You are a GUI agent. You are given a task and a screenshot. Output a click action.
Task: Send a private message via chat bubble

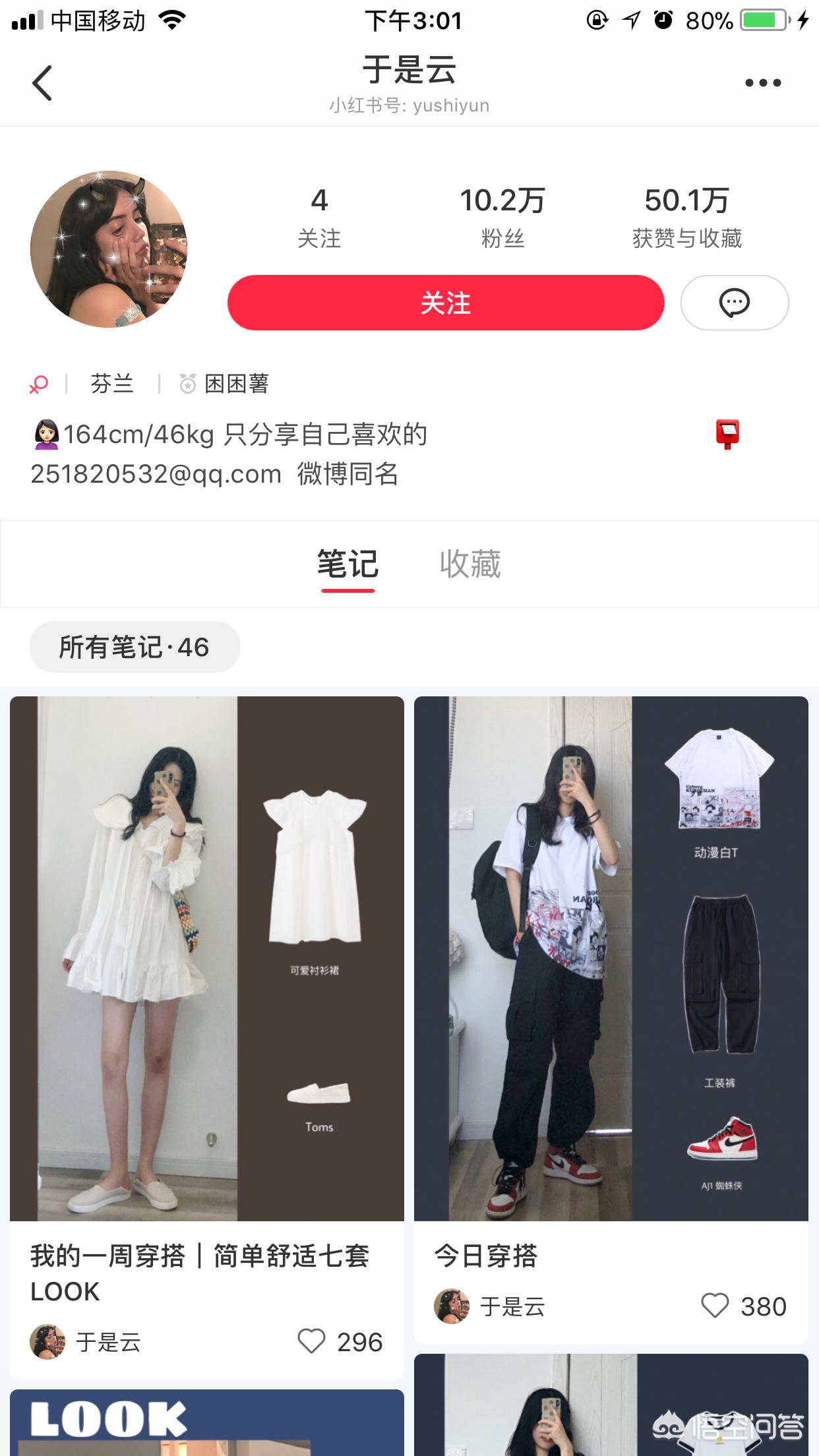tap(734, 303)
